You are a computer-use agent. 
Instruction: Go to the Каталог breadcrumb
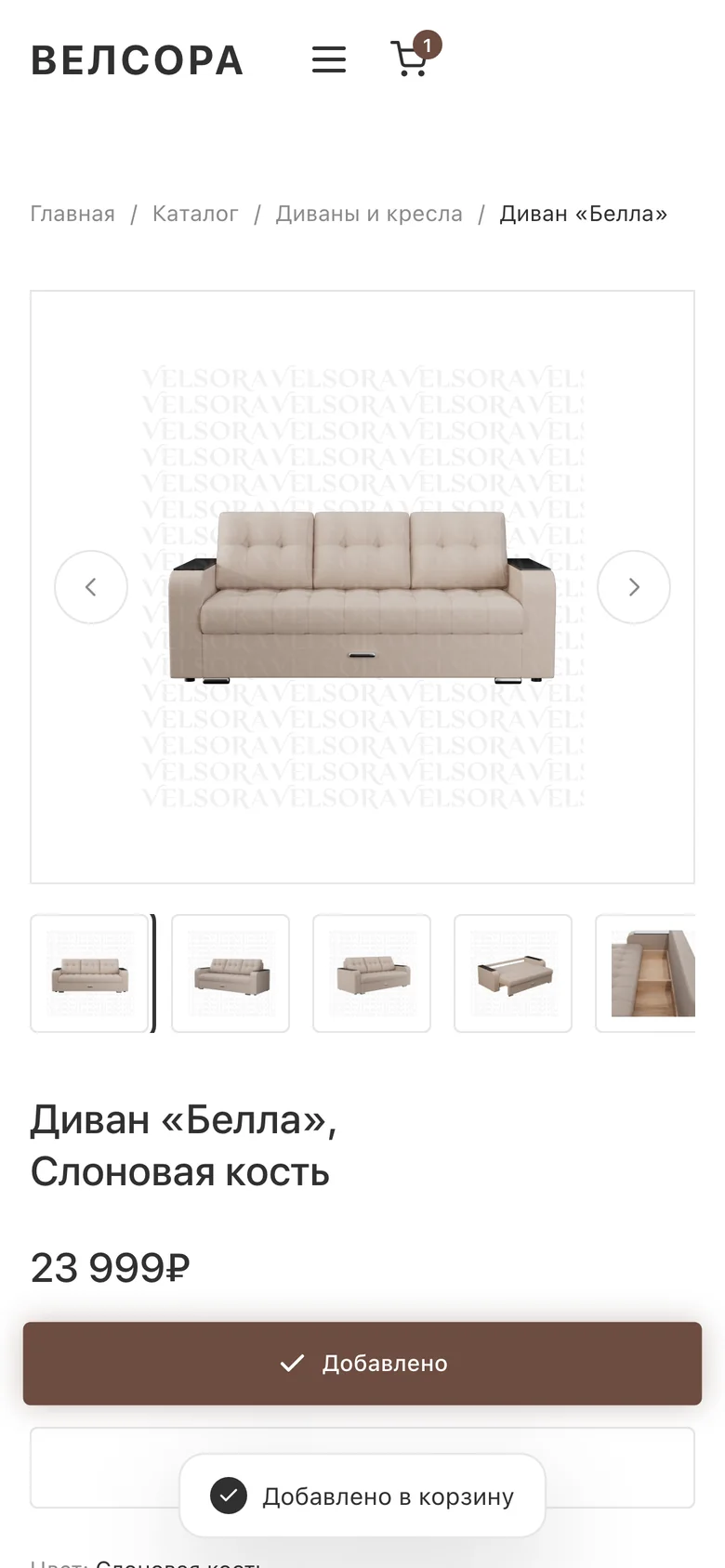[195, 214]
